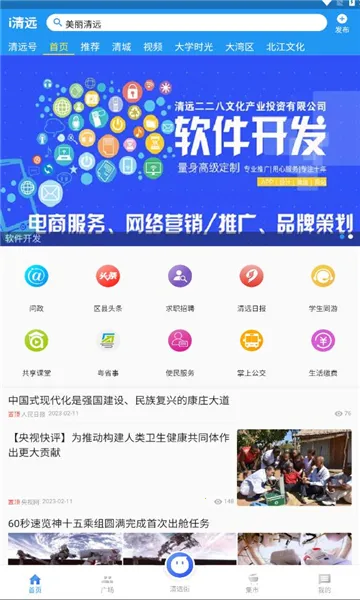Go to the 广场 bottom tab
360x600 pixels.
point(107,584)
